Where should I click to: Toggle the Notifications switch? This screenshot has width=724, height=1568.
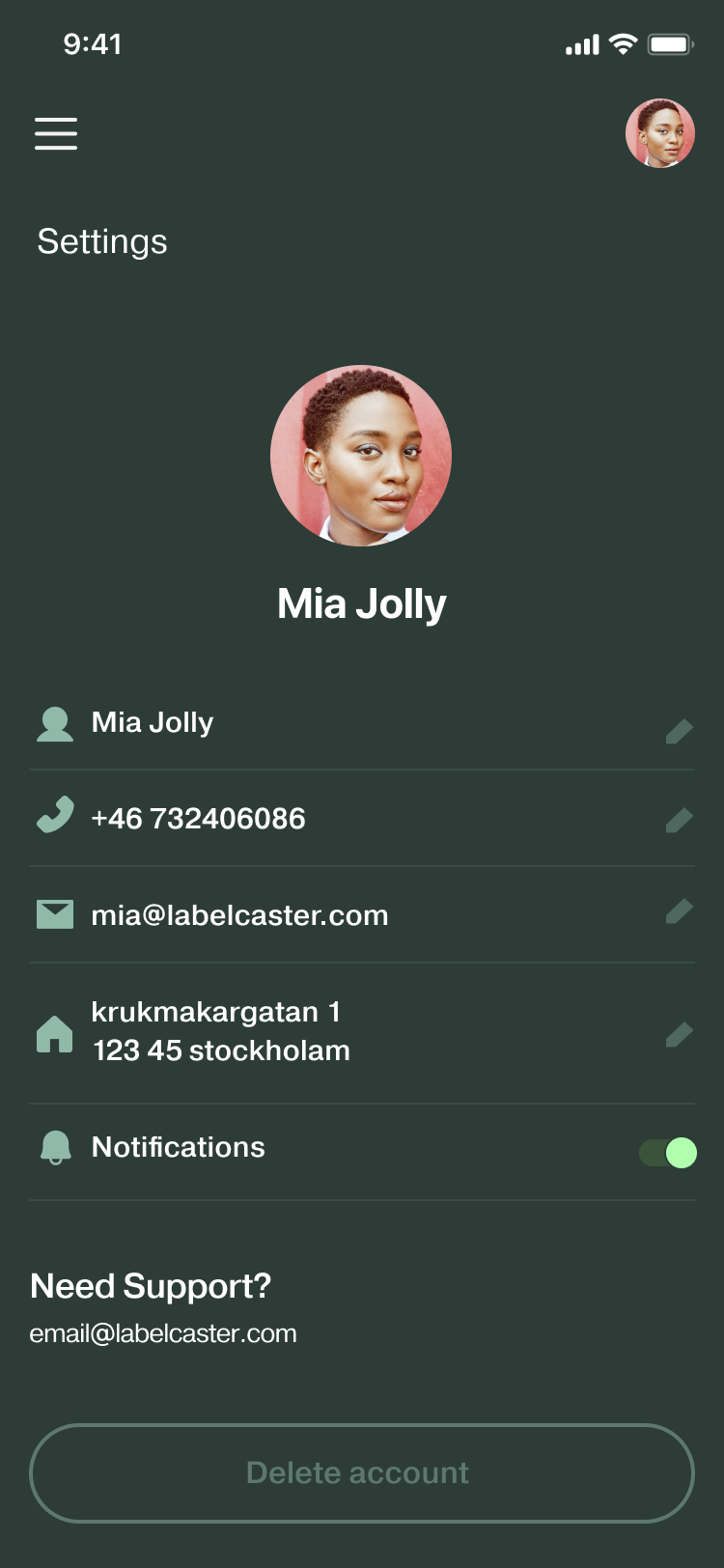click(668, 1152)
